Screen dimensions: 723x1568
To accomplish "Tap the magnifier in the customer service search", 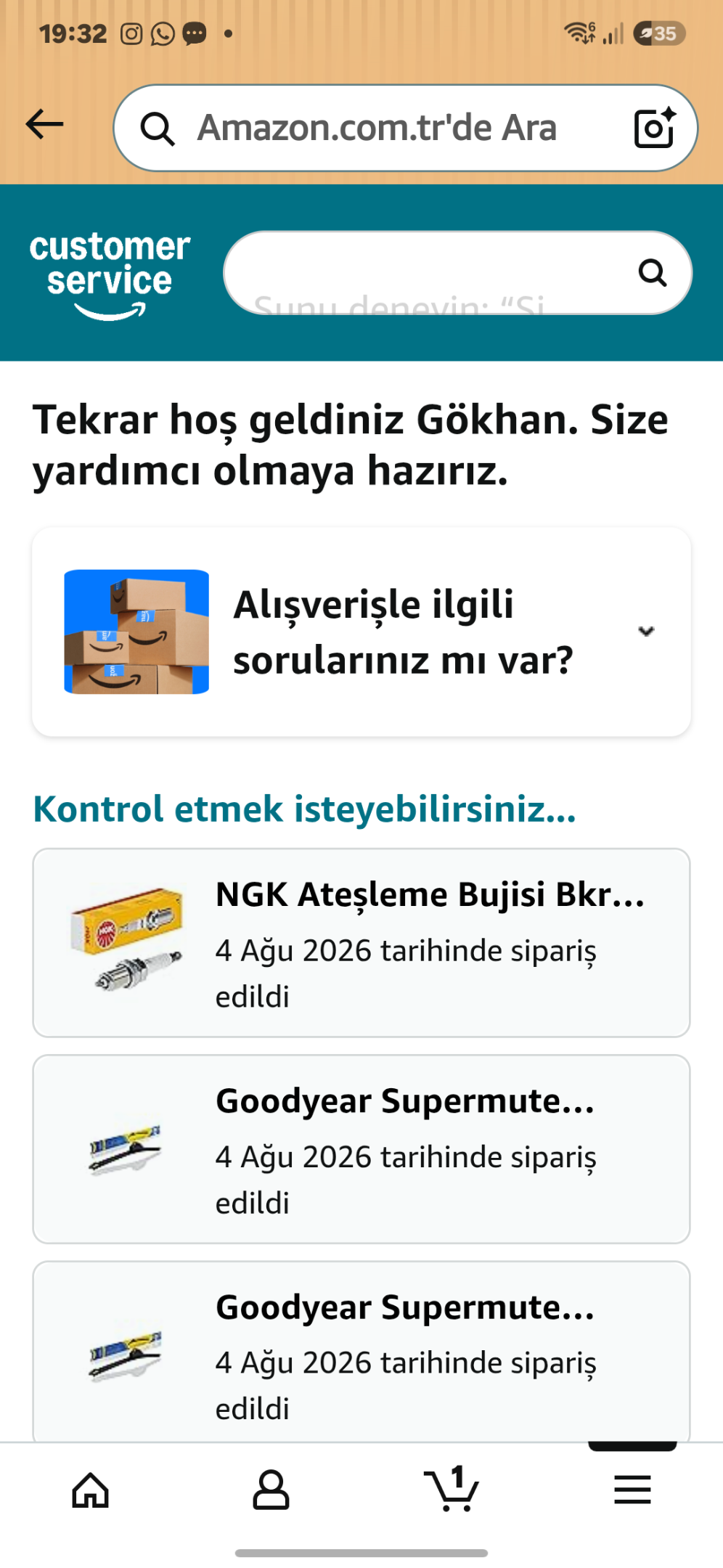I will point(652,273).
